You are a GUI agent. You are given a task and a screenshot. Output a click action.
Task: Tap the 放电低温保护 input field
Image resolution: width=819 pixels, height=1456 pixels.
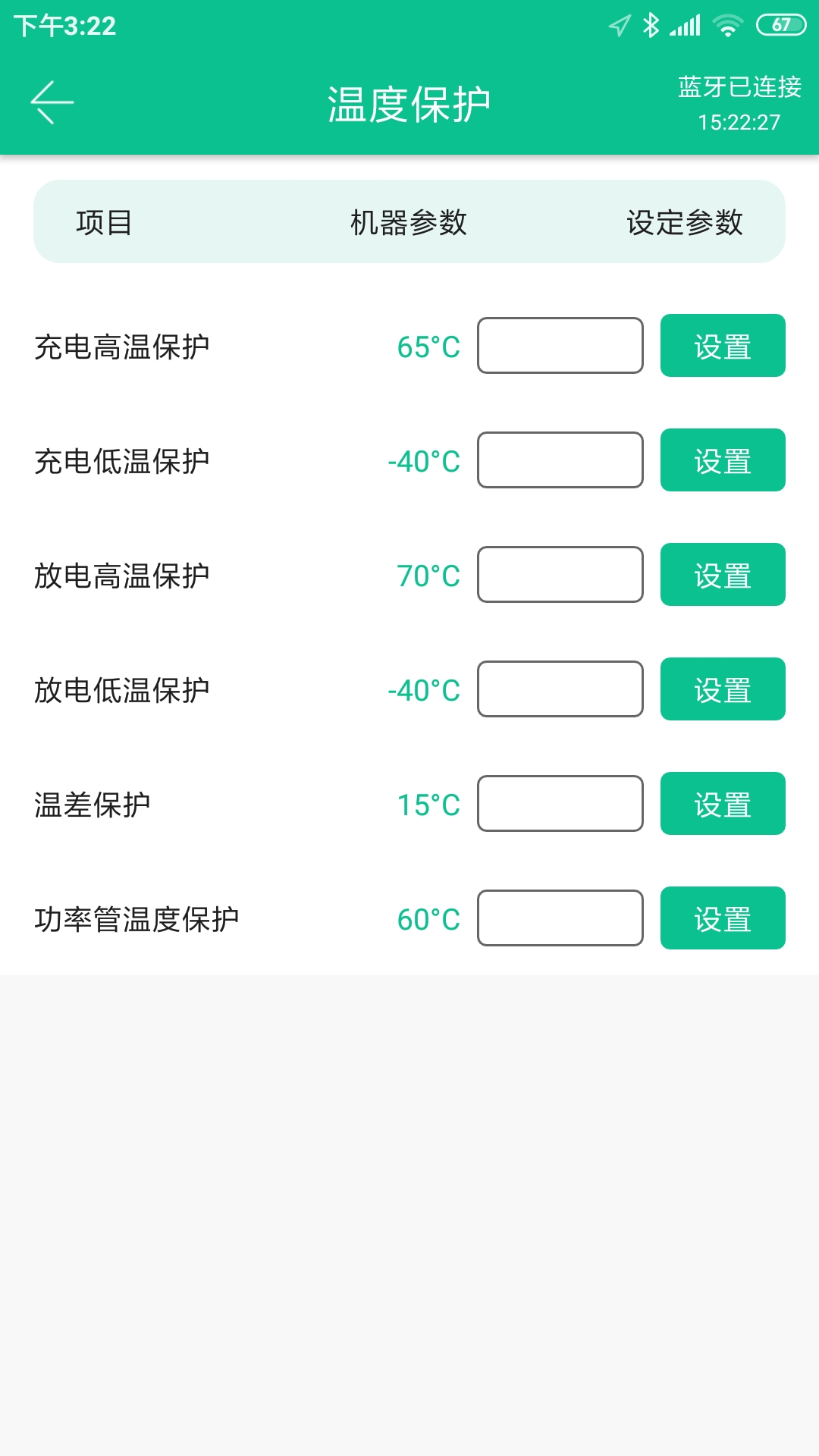click(x=560, y=689)
